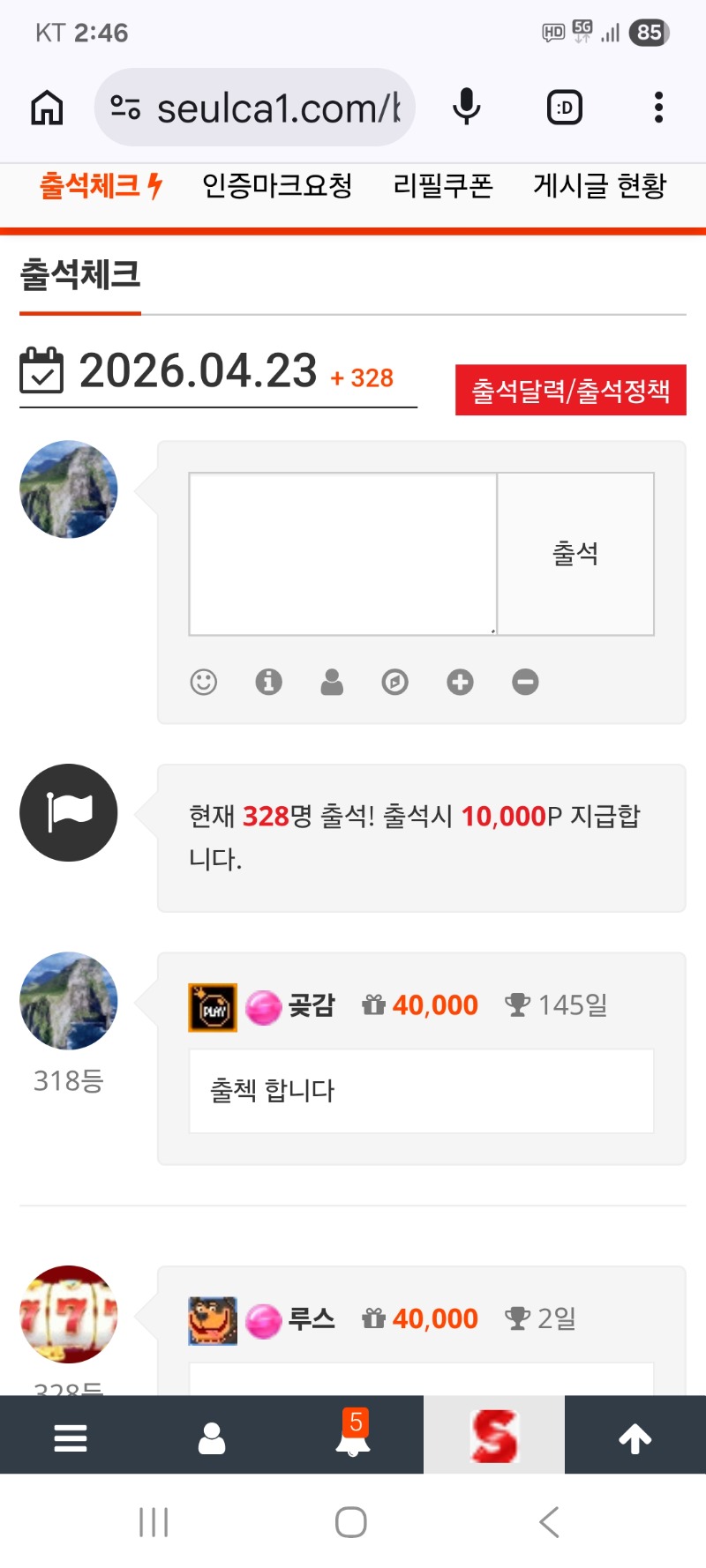Go back using the system back button
This screenshot has width=706, height=1568.
(x=549, y=1522)
